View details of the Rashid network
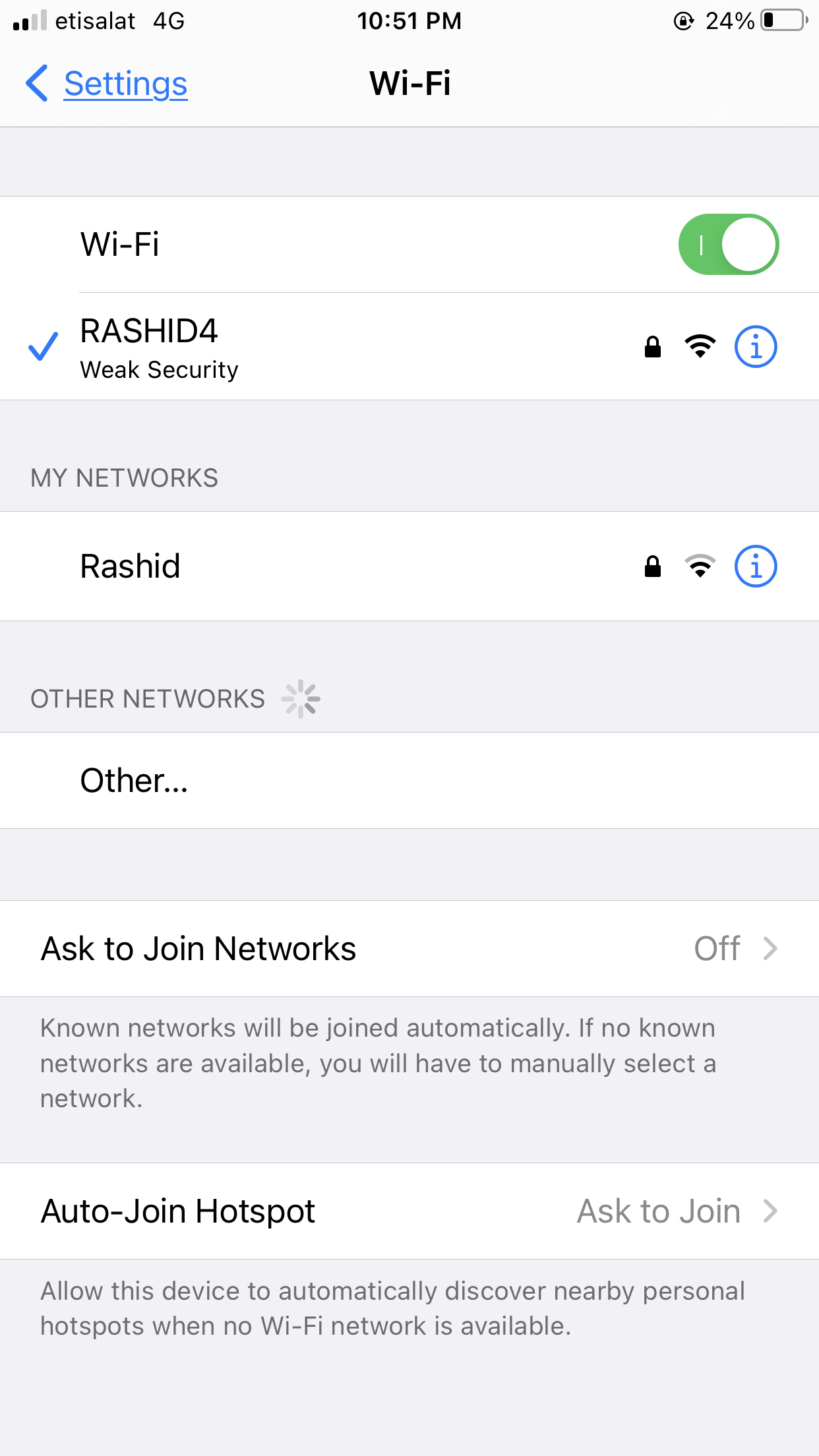This screenshot has height=1456, width=819. coord(756,566)
